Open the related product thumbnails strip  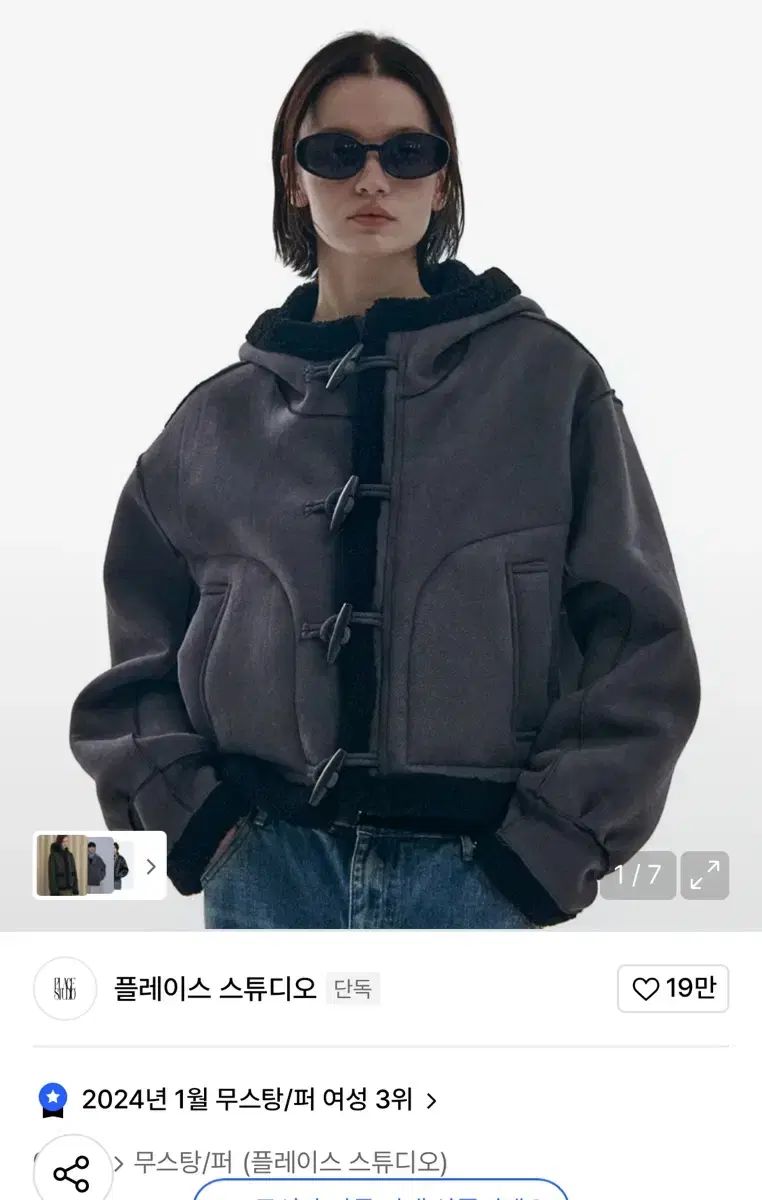100,866
